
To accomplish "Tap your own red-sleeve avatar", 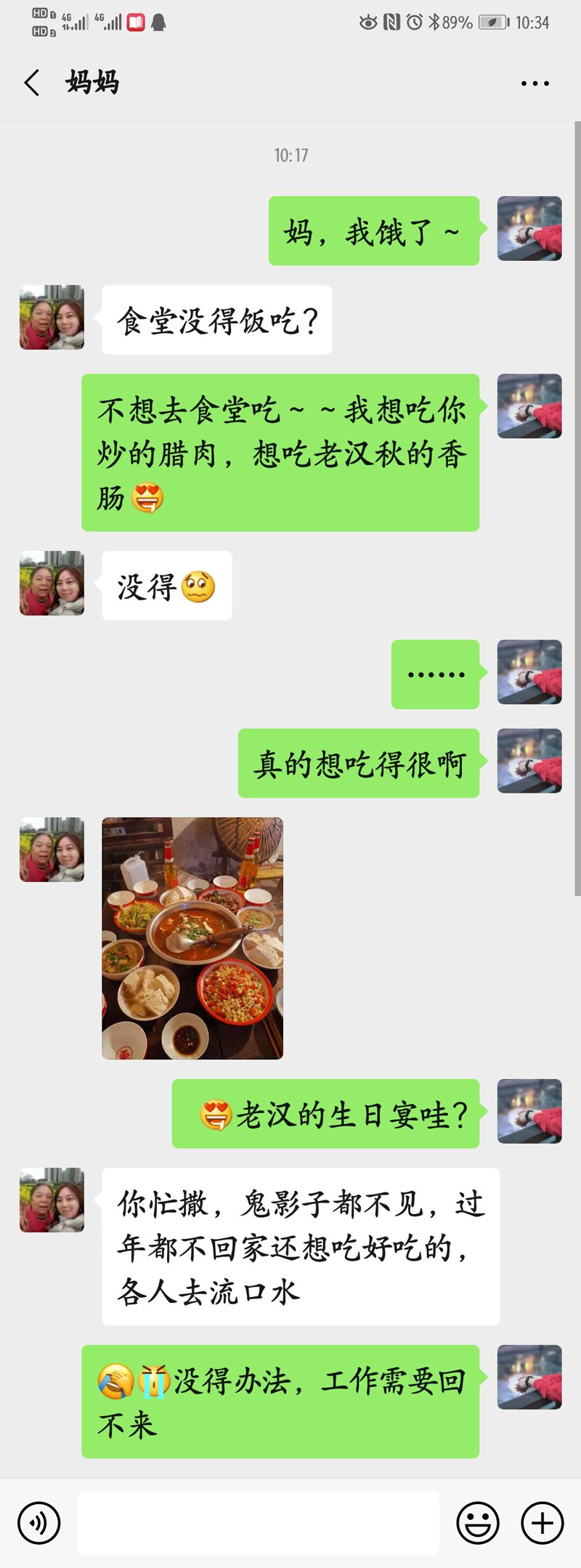I will (529, 228).
